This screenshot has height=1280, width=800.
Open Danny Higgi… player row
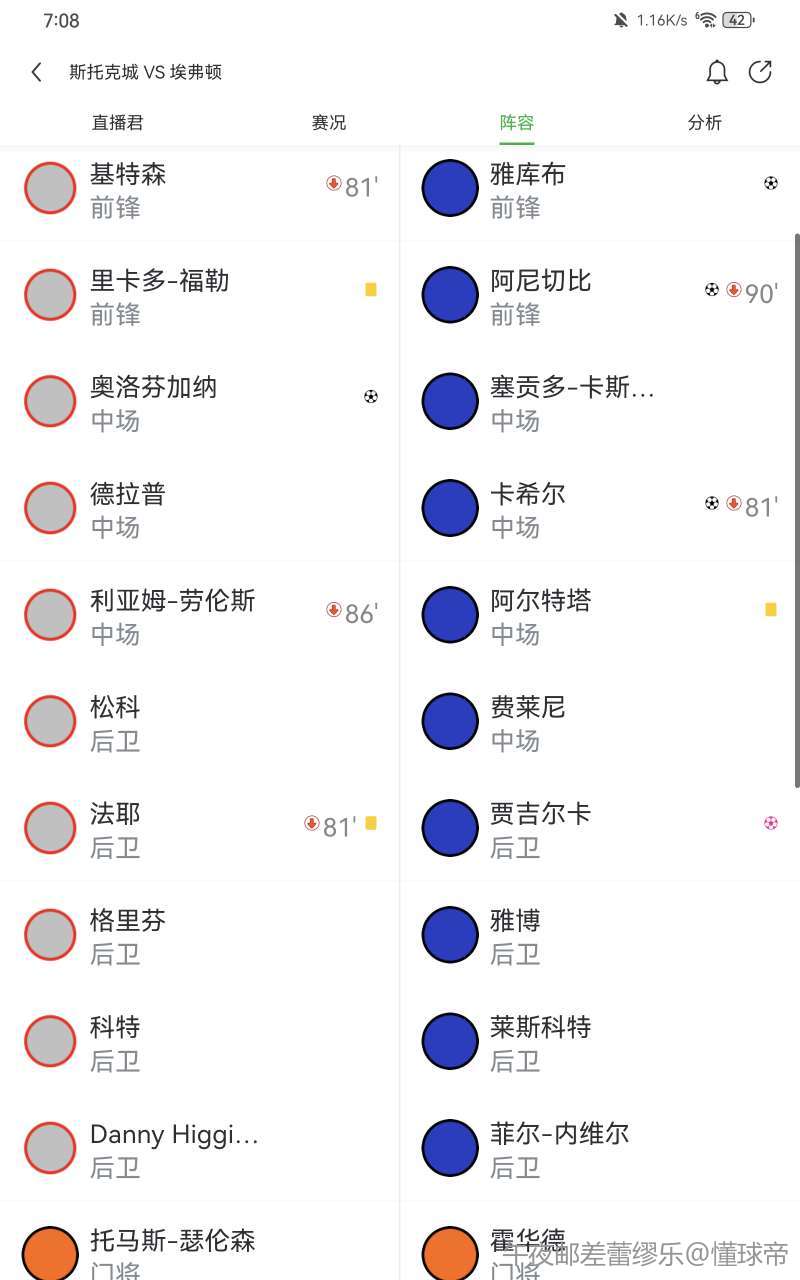[200, 1148]
